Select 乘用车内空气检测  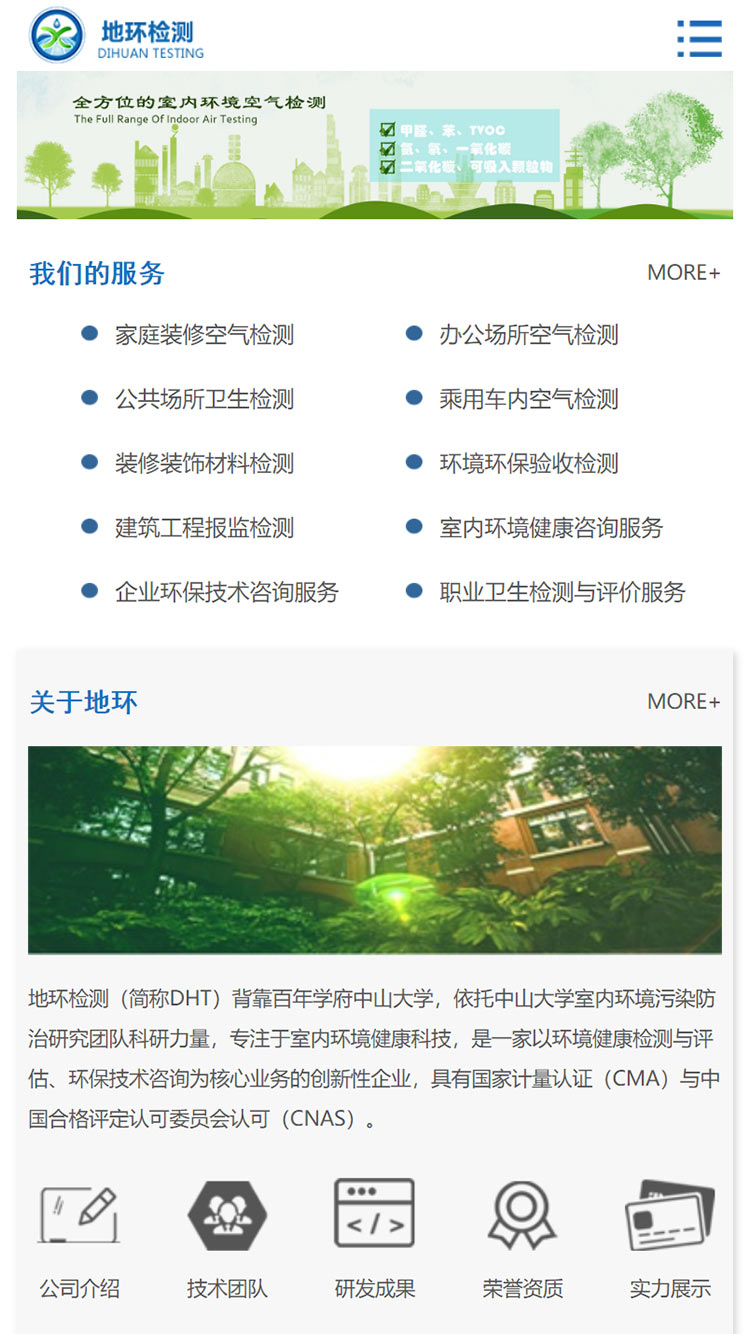pyautogui.click(x=528, y=399)
